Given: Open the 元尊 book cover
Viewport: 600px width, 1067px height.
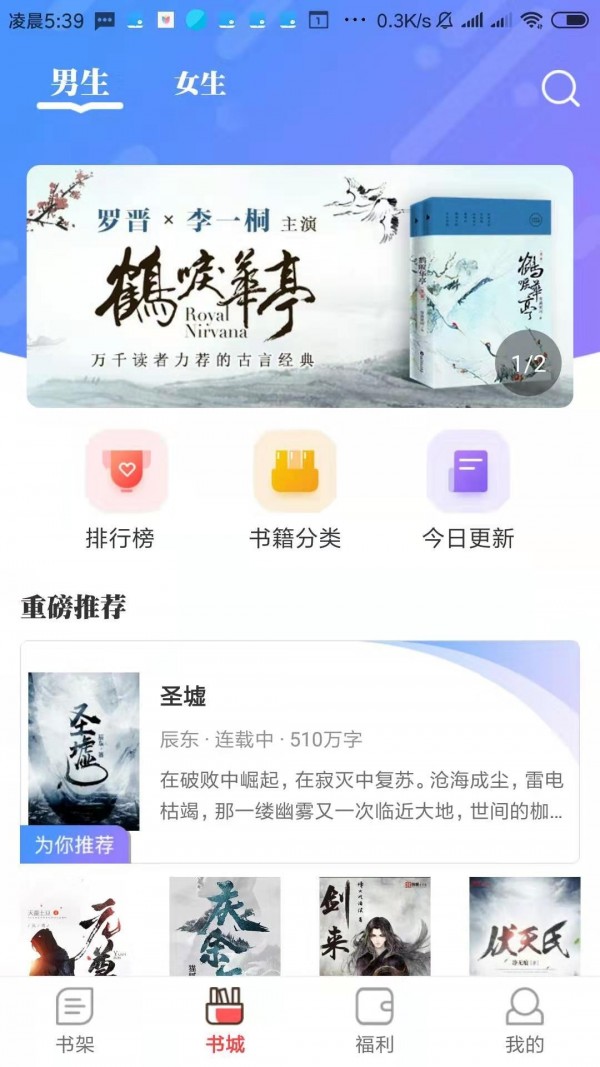Looking at the screenshot, I should tap(75, 926).
